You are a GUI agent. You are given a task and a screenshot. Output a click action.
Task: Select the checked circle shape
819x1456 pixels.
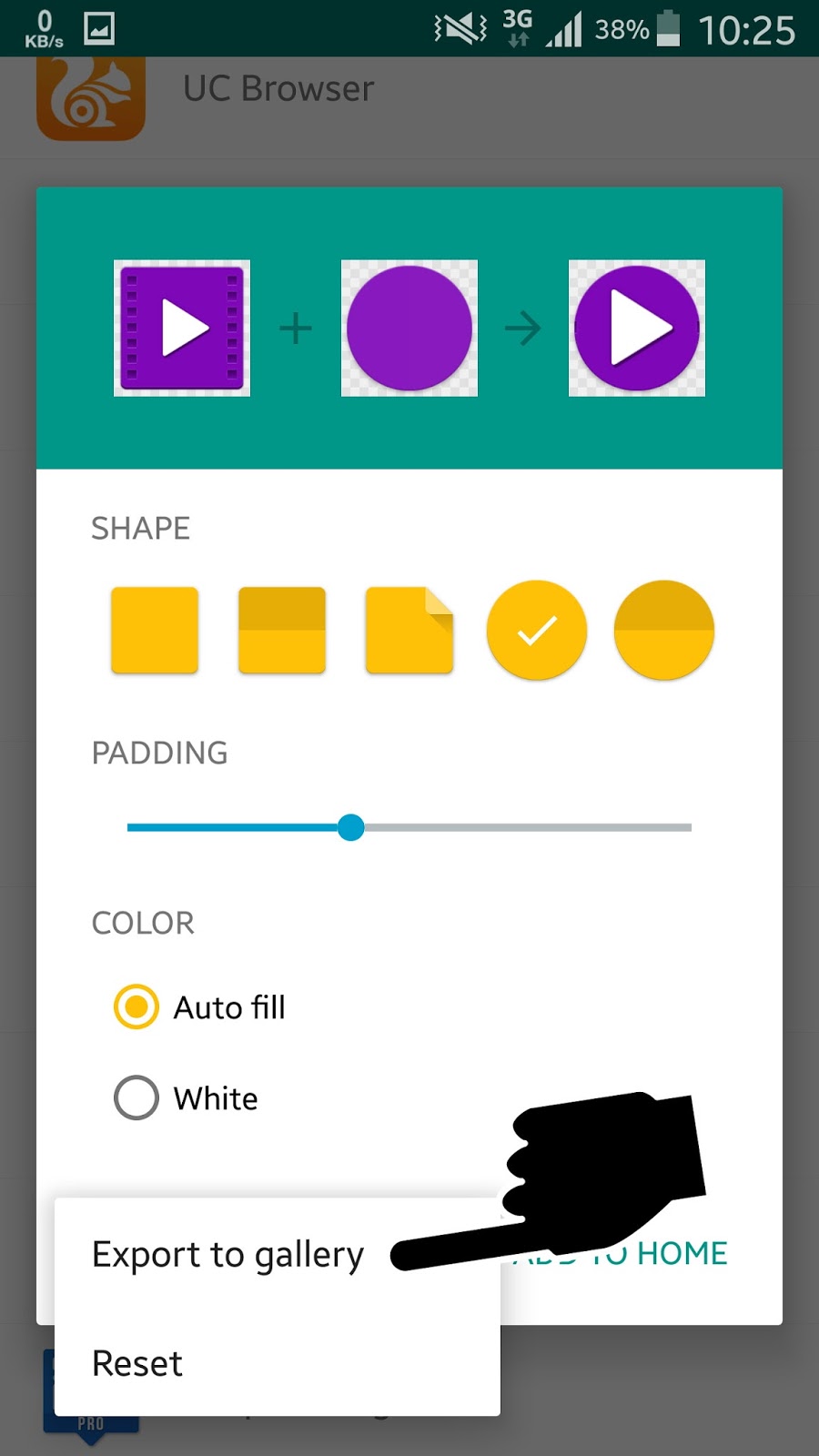[x=537, y=630]
